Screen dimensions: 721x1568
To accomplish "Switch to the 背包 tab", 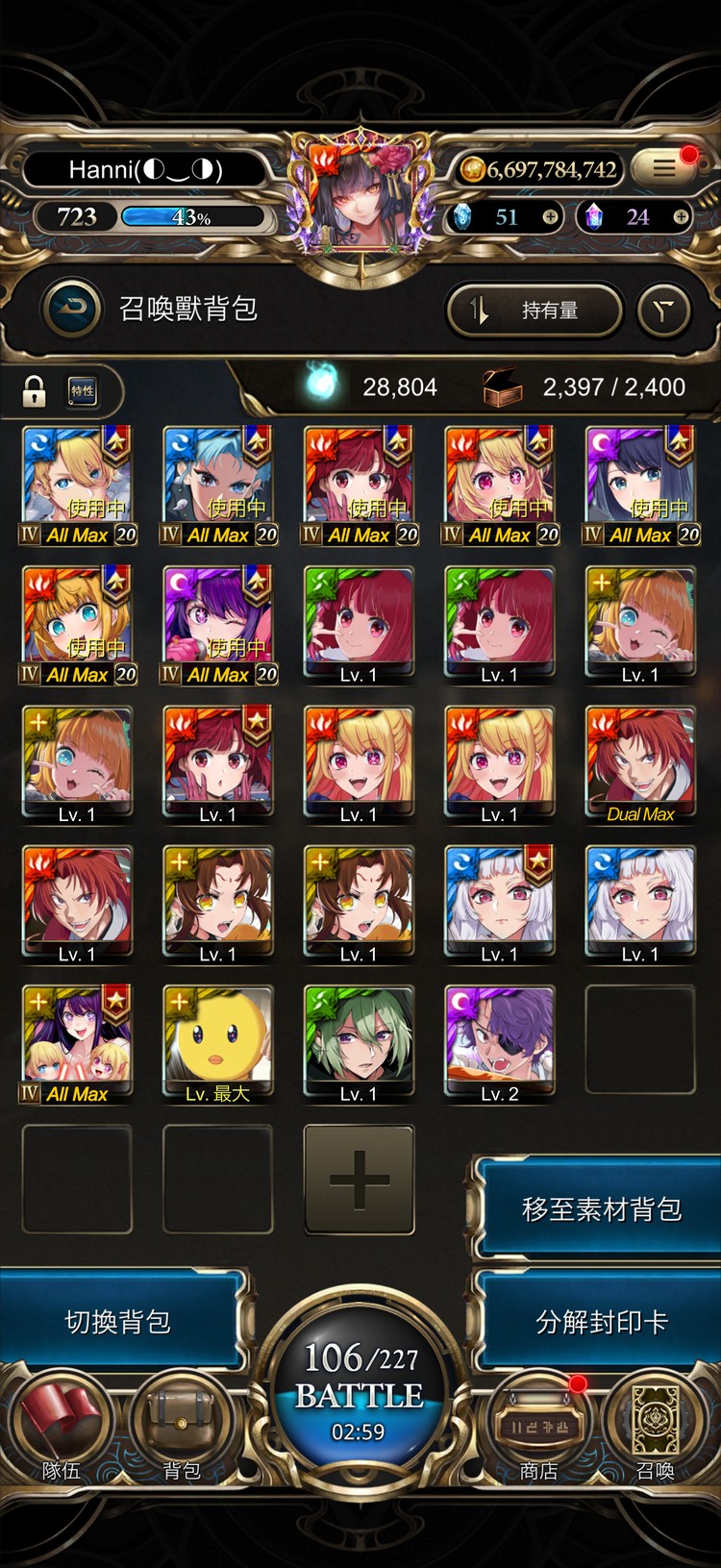I will [x=182, y=1428].
